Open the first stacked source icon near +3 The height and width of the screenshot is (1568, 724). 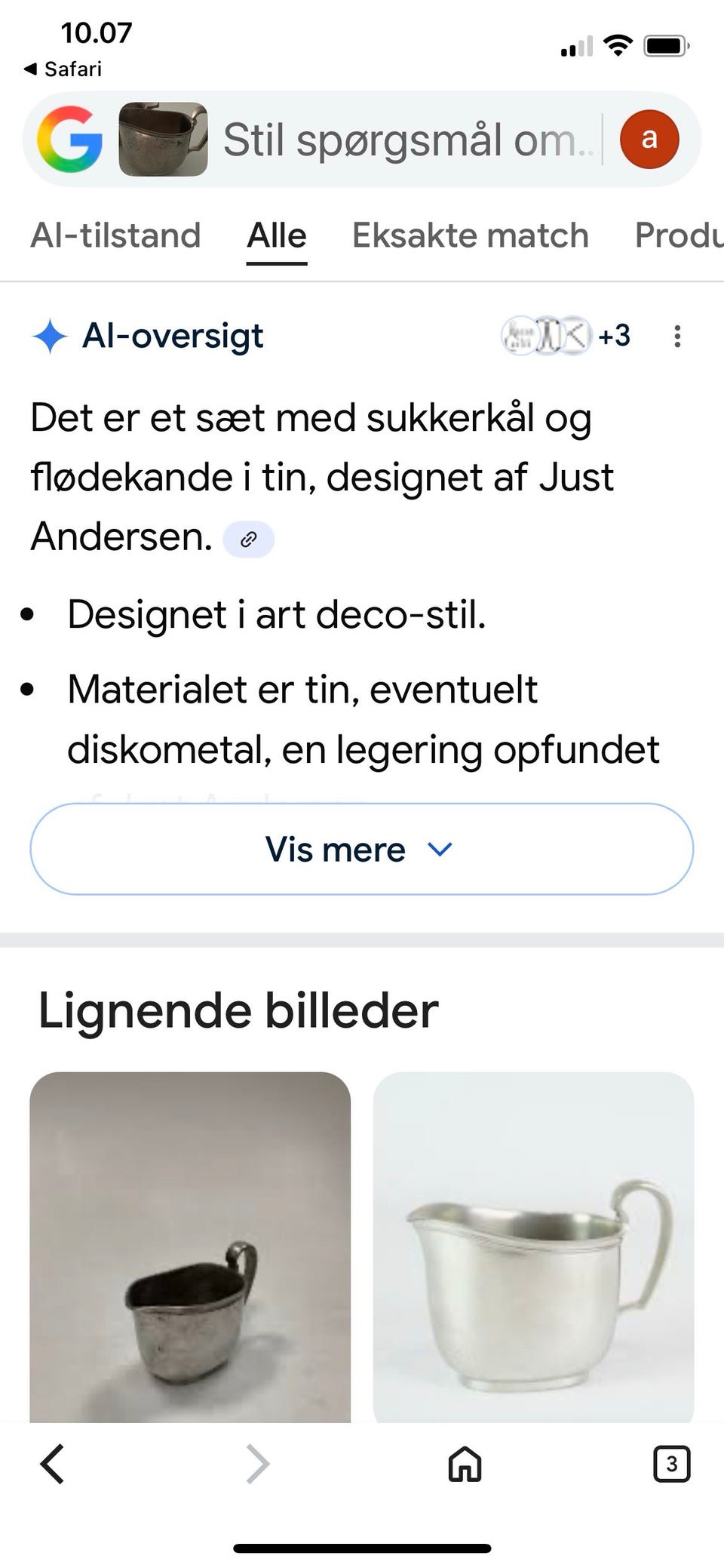coord(520,336)
